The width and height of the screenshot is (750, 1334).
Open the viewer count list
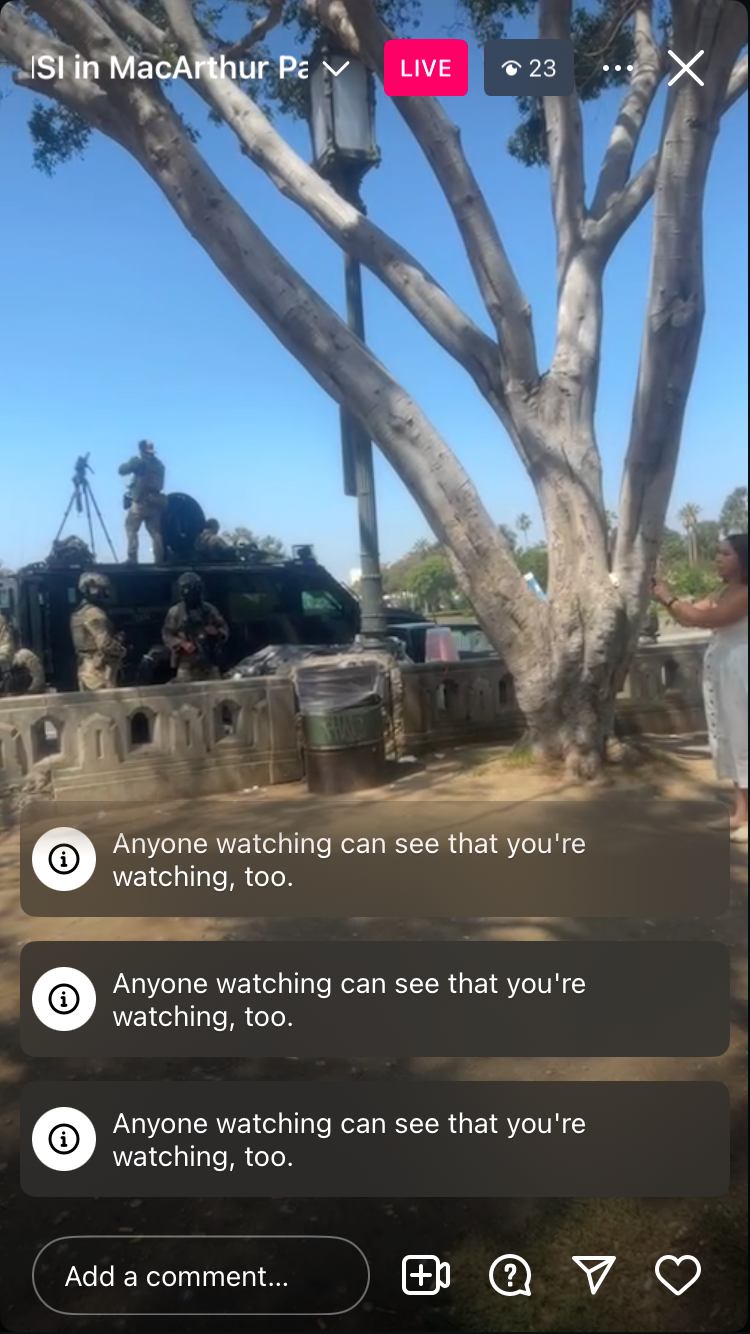[x=528, y=69]
